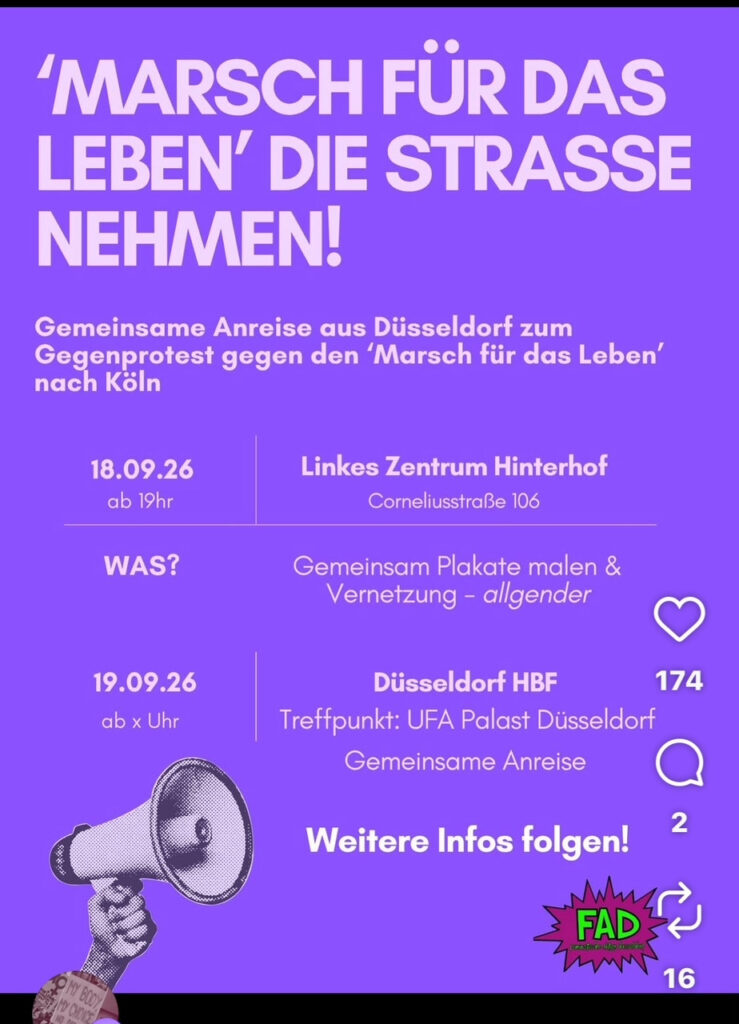Image resolution: width=739 pixels, height=1024 pixels.
Task: Open the comments speech bubble
Action: (679, 763)
